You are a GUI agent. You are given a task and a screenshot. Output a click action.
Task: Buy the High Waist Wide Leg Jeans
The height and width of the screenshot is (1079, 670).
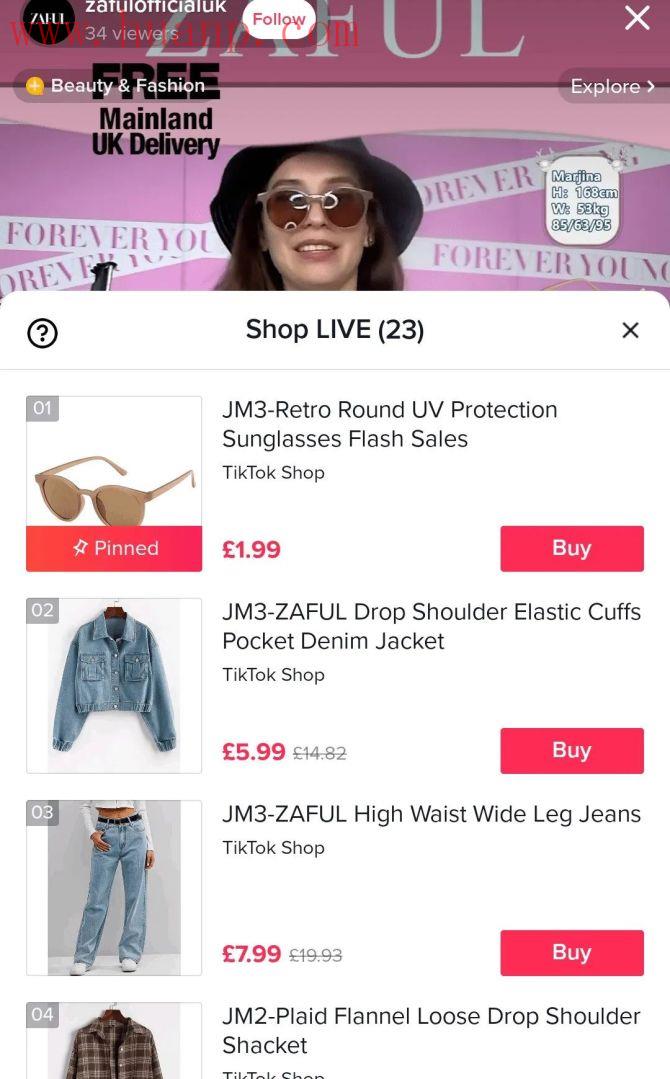coord(571,952)
